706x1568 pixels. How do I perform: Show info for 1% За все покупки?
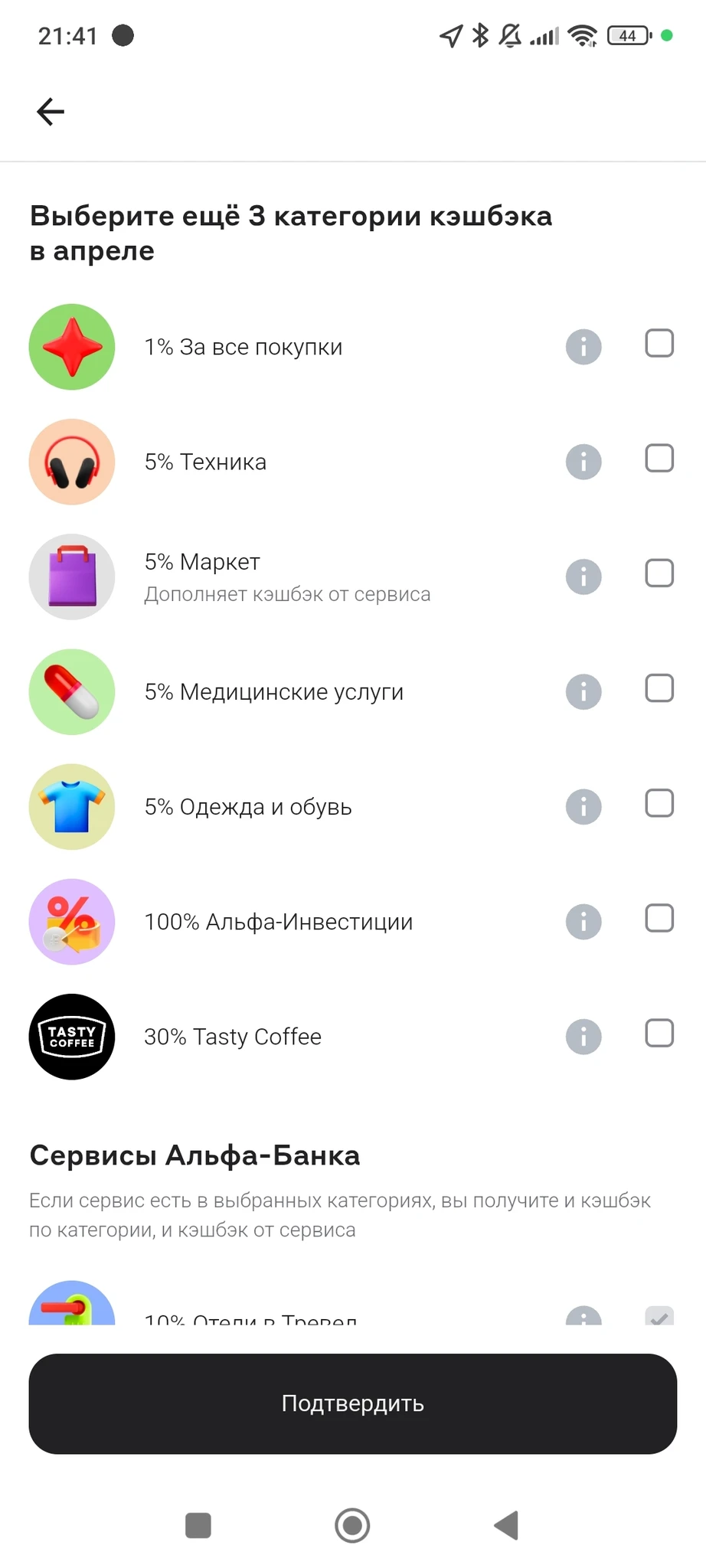click(x=583, y=347)
